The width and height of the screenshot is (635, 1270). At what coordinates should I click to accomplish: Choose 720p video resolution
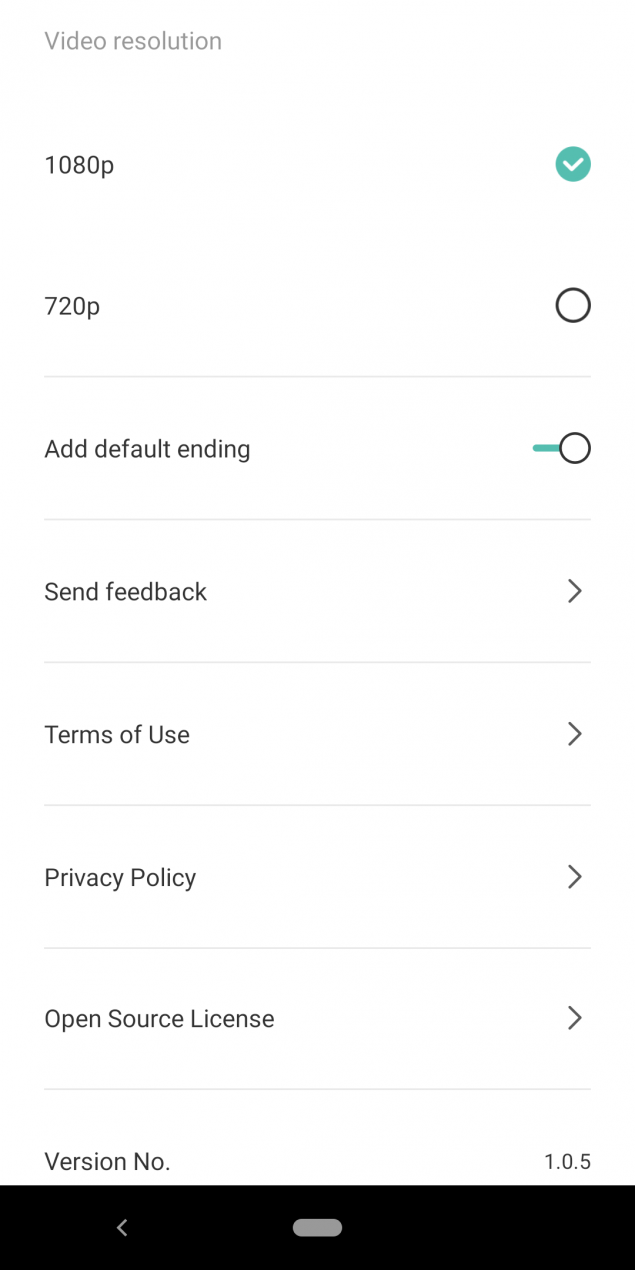coord(317,306)
